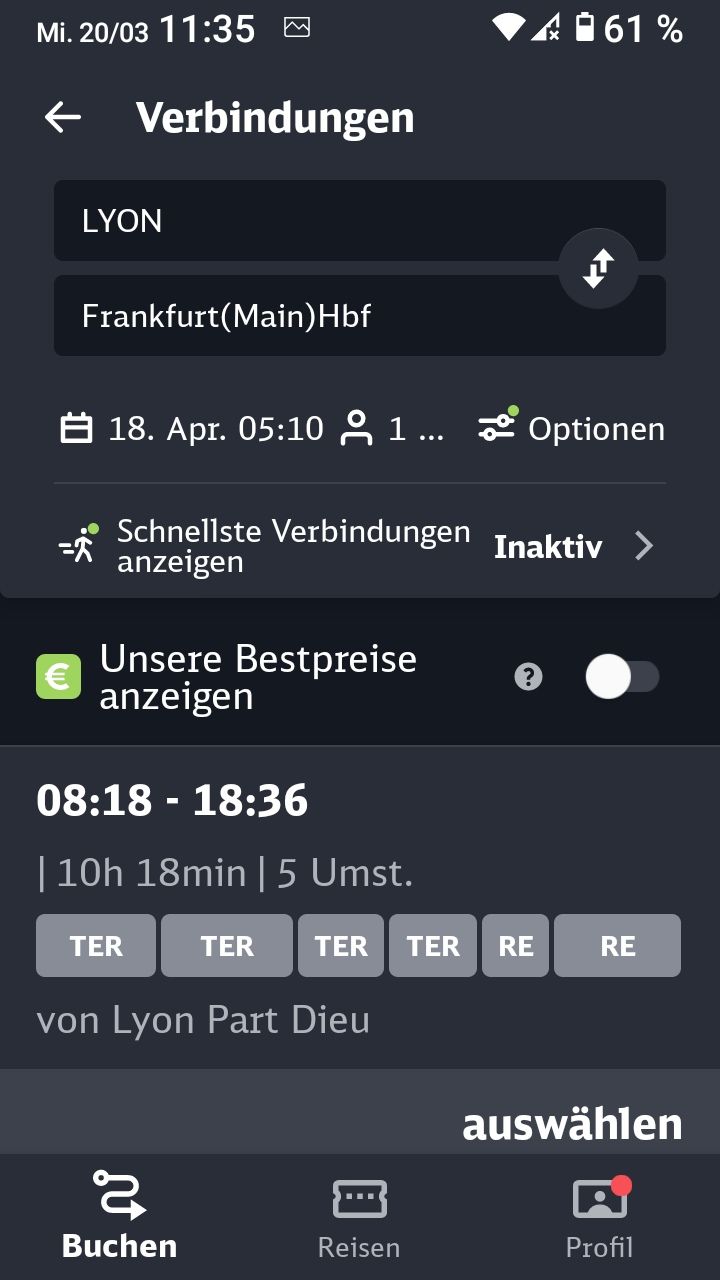Edit the LYON departure field
720x1280 pixels.
click(300, 221)
